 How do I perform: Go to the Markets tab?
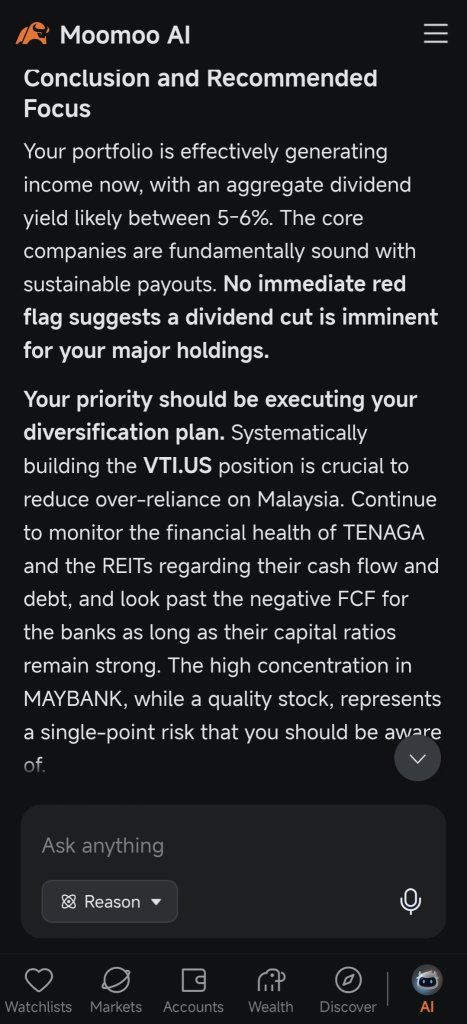[116, 990]
